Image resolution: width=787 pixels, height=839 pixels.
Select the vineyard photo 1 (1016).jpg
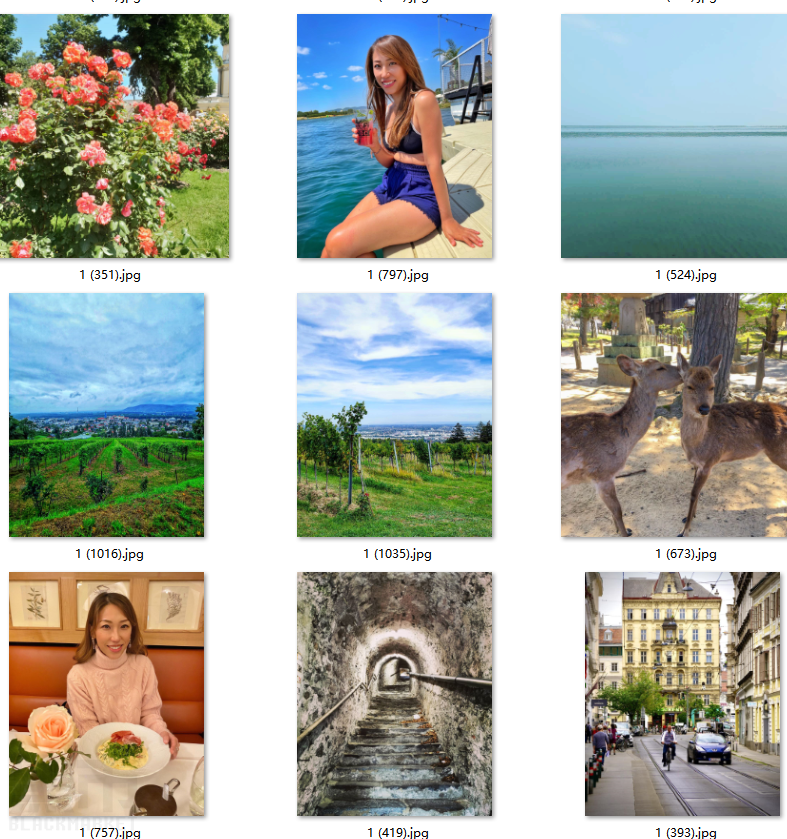pyautogui.click(x=106, y=415)
